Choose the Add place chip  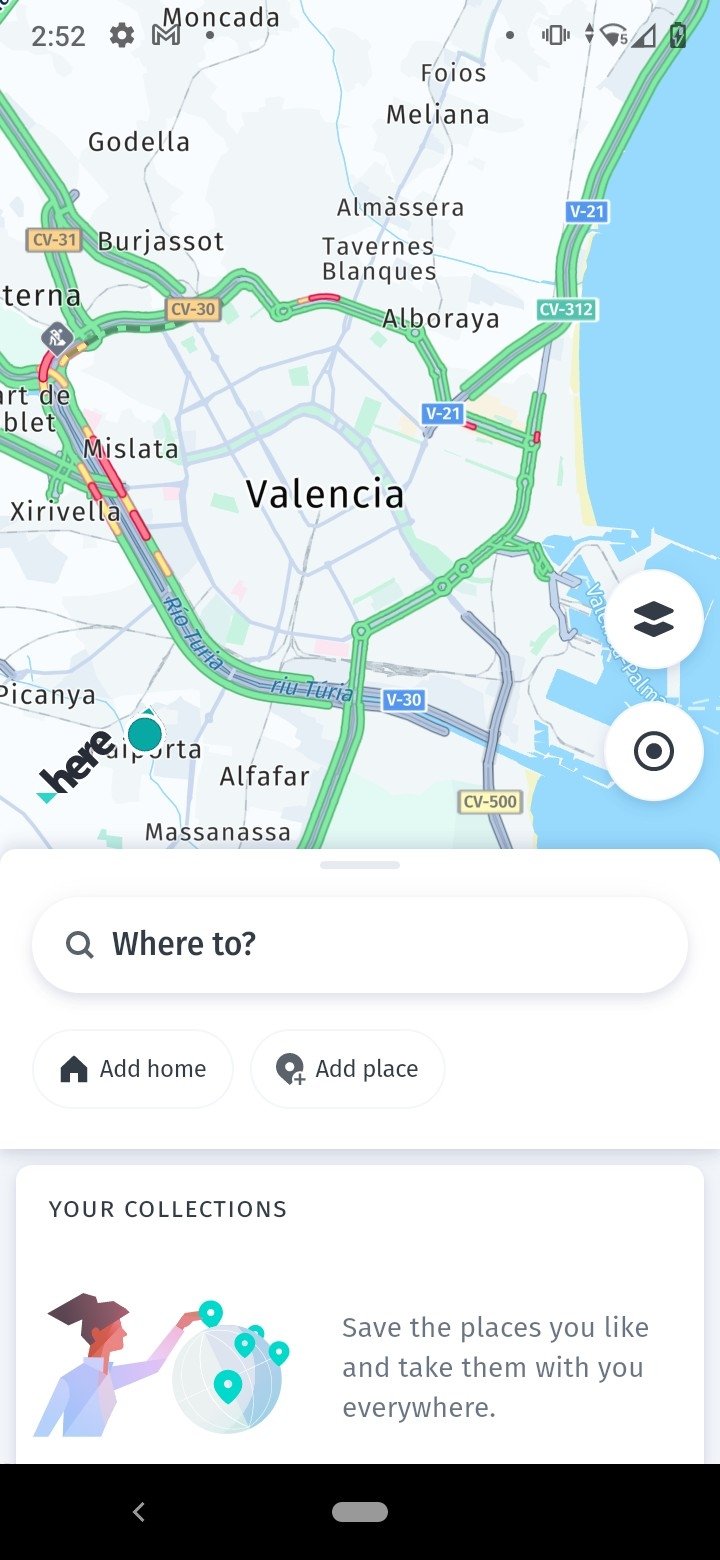pos(347,1069)
